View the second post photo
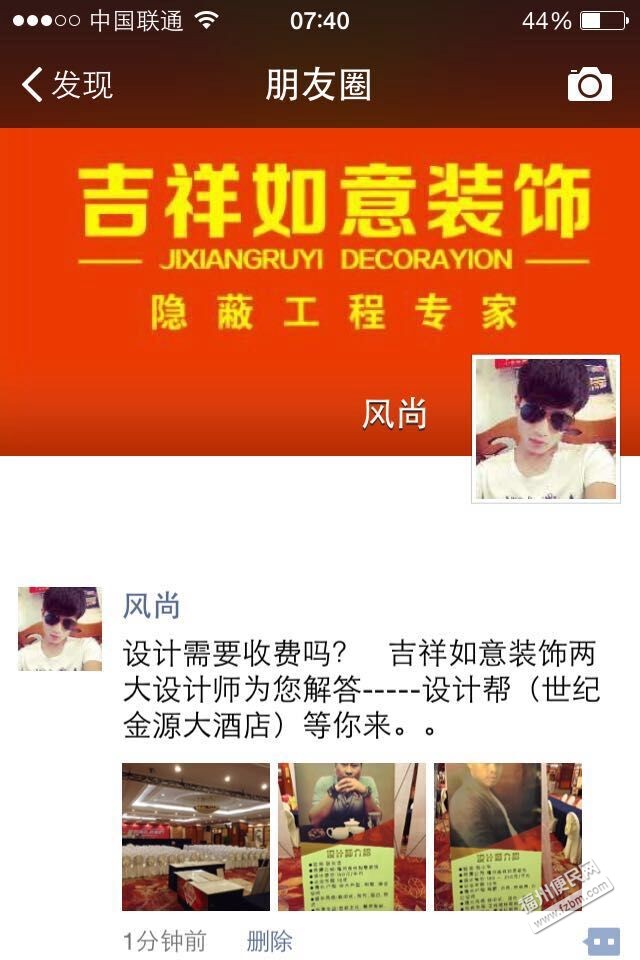The height and width of the screenshot is (960, 640). click(x=352, y=837)
